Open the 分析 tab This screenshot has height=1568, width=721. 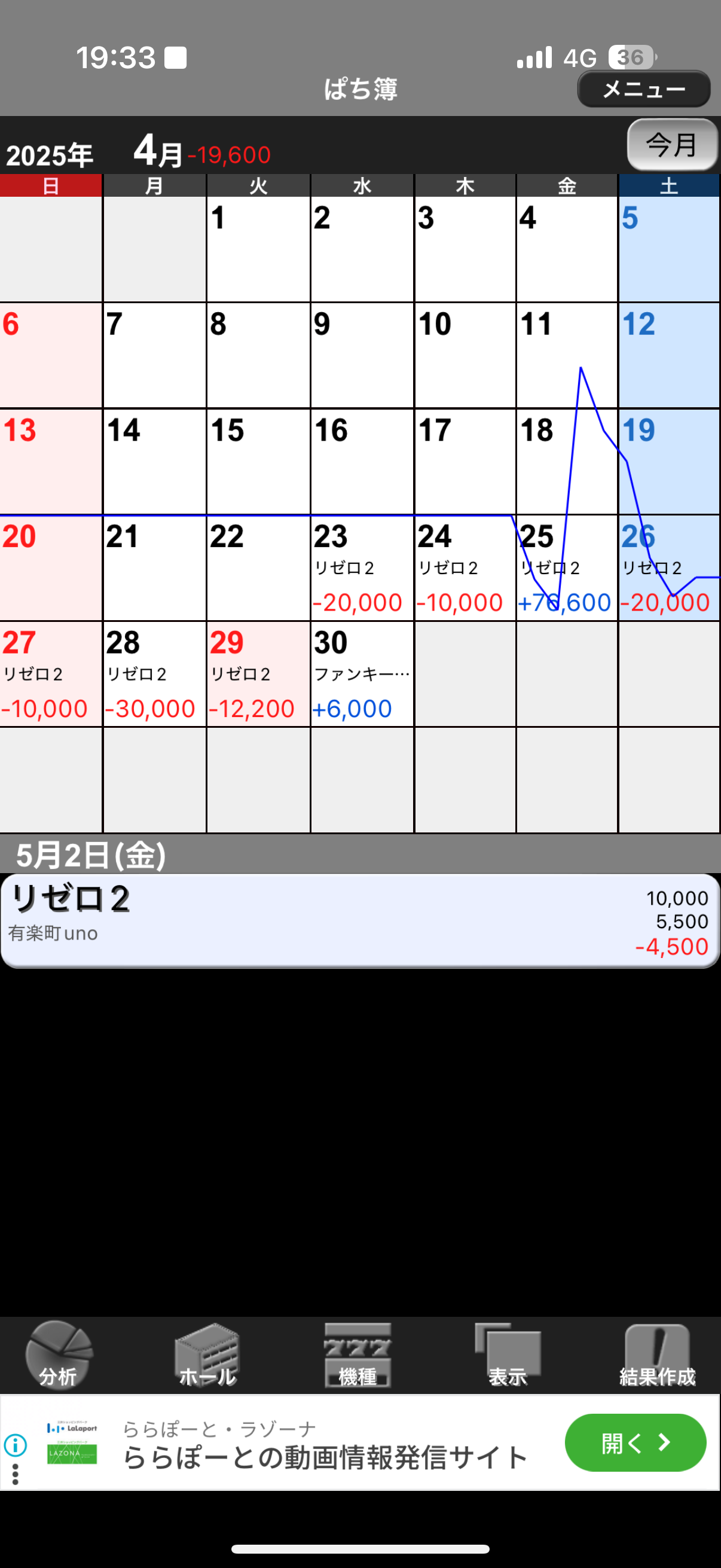(x=59, y=1355)
